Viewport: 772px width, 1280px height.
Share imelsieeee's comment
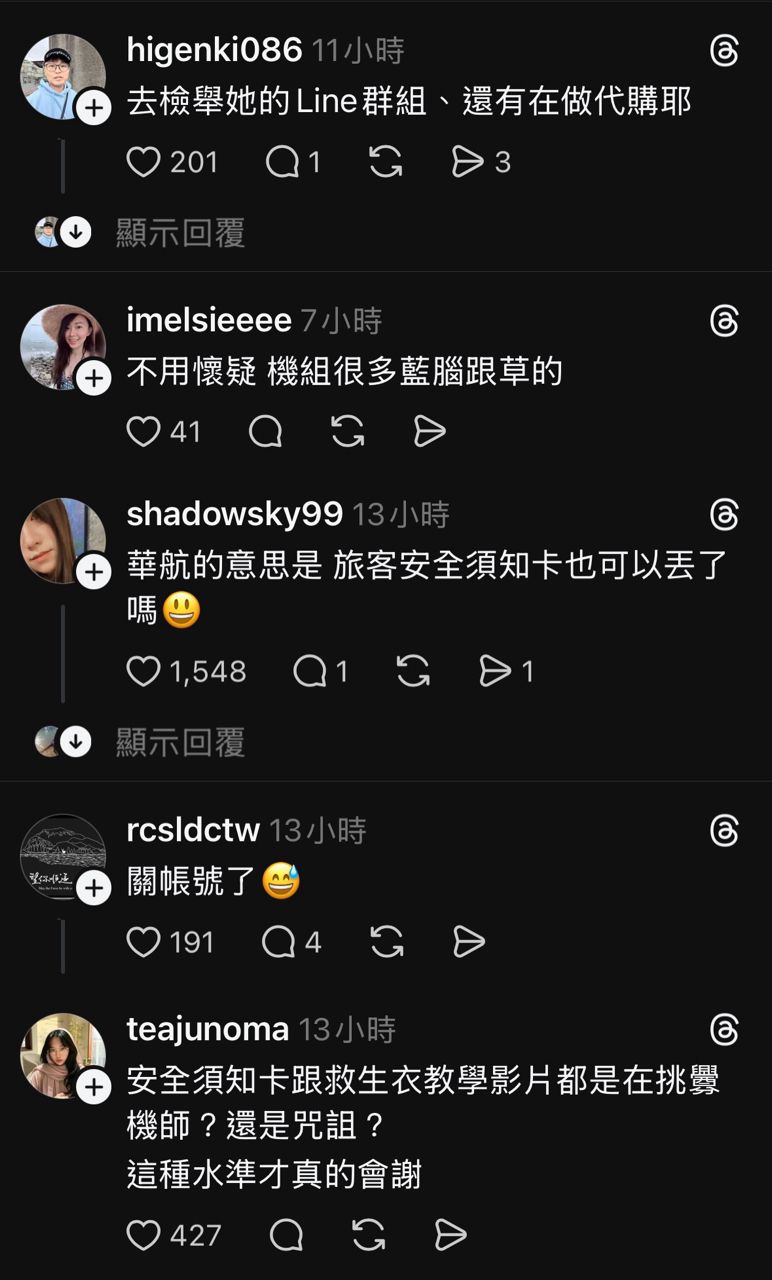429,431
